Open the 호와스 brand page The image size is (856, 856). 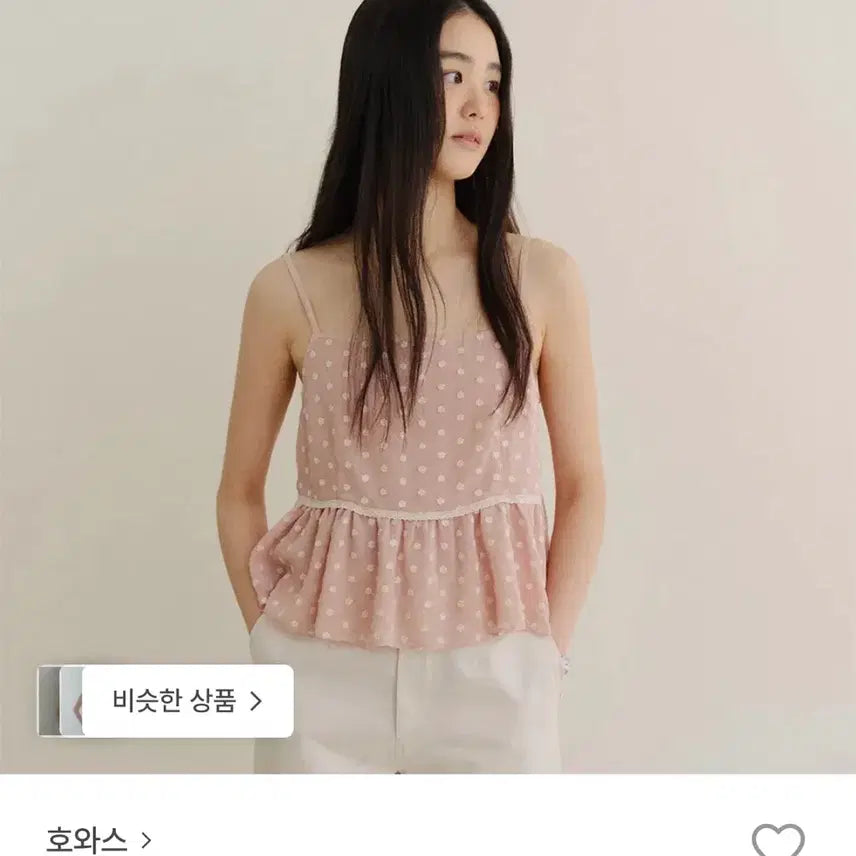98,838
